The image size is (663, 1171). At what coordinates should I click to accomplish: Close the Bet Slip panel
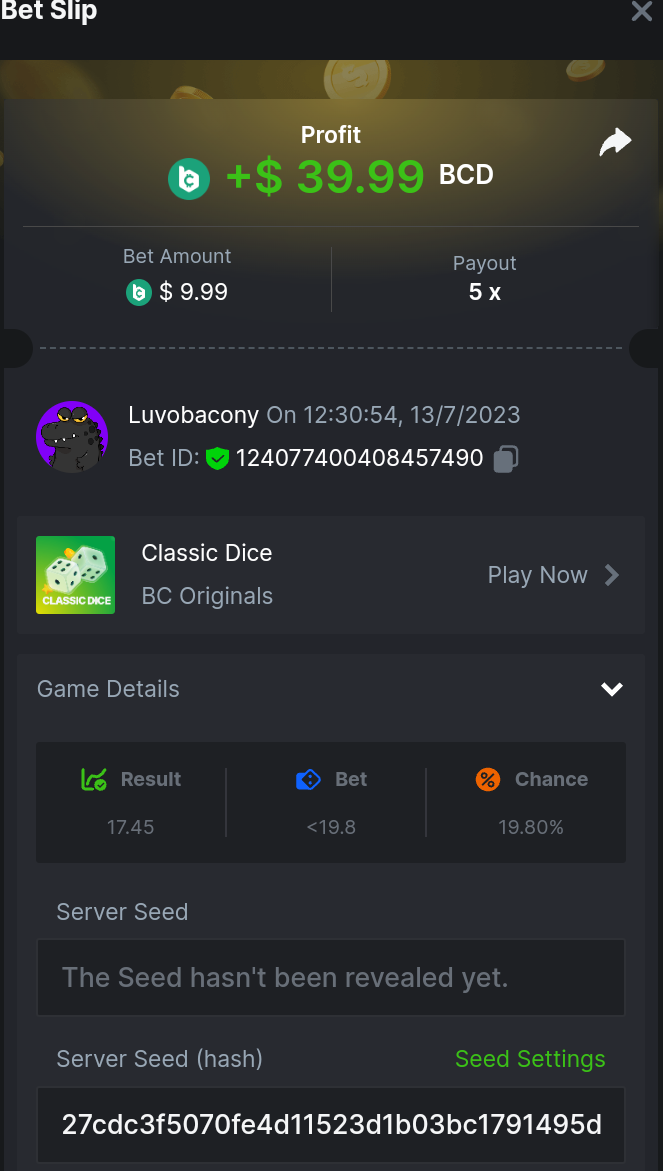click(641, 12)
